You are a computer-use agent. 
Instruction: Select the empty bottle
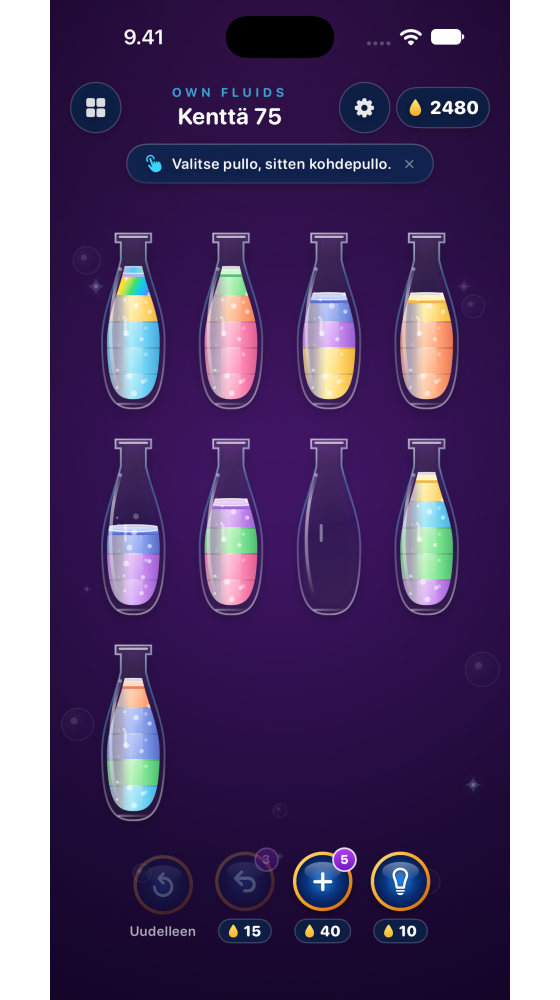click(x=329, y=527)
